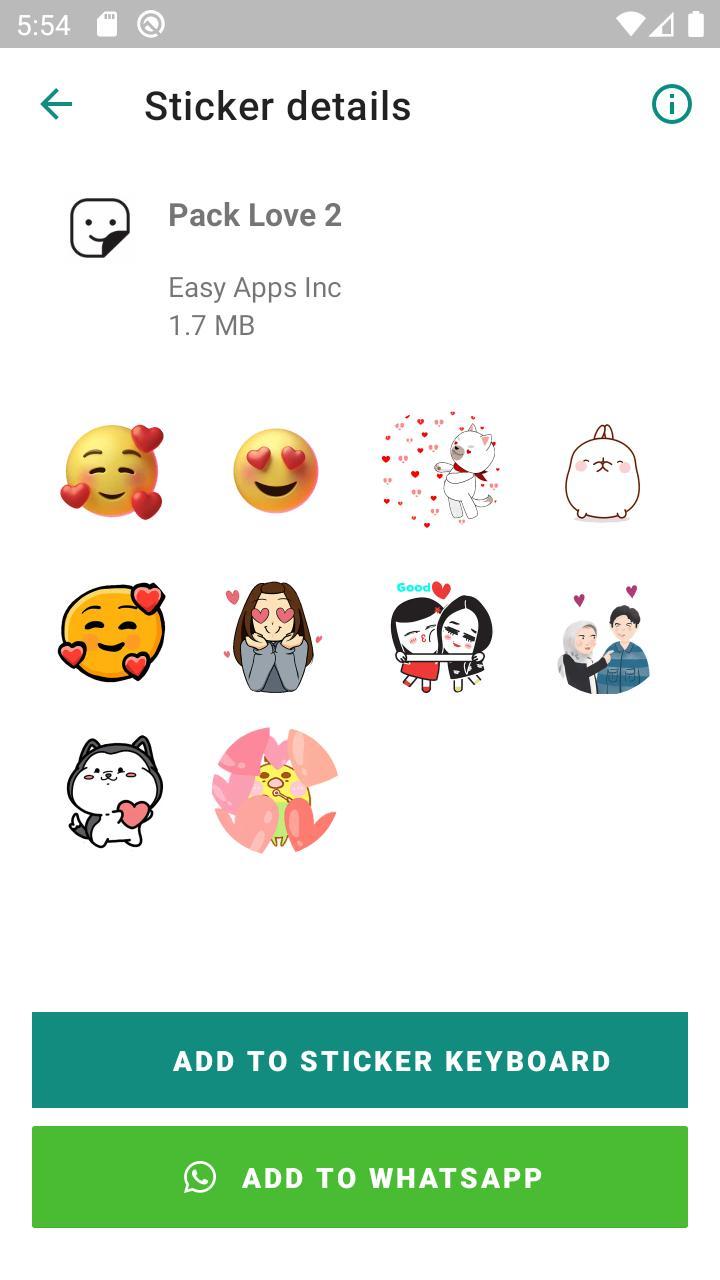Tap the white cat surrounded by hearts sticker
Viewport: 720px width, 1280px height.
pyautogui.click(x=438, y=470)
